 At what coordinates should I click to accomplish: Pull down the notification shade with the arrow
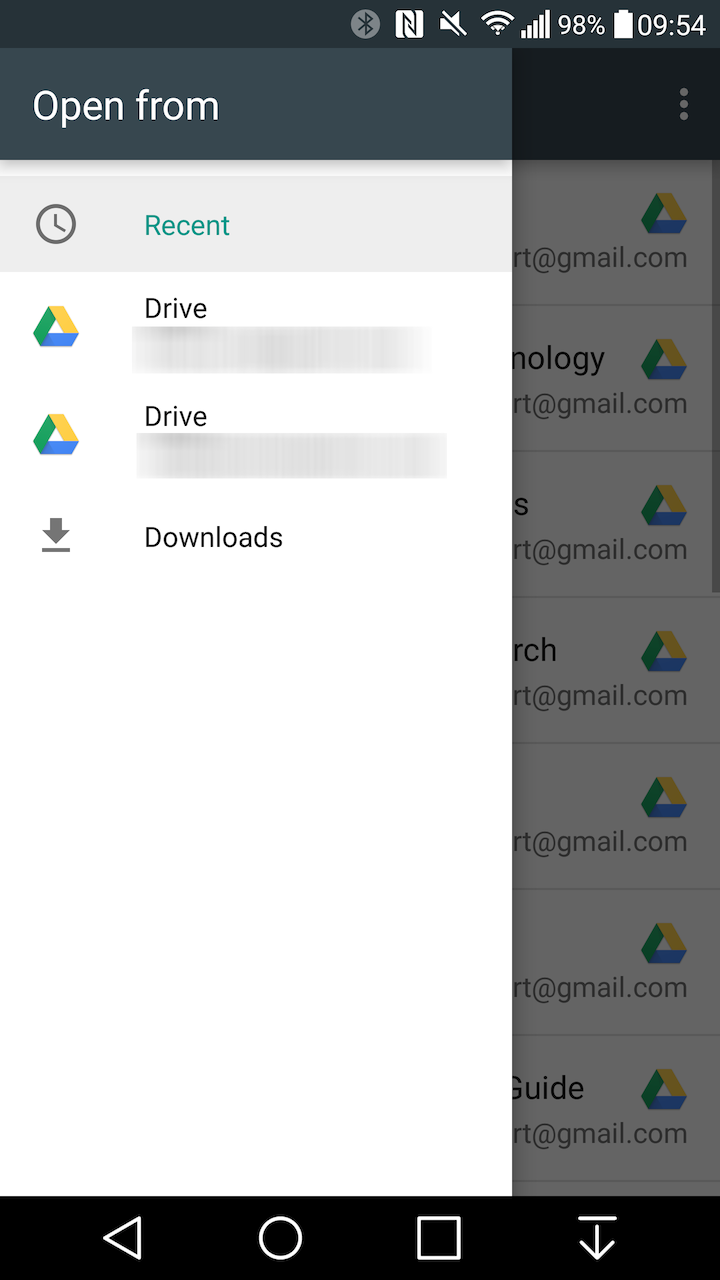click(597, 1238)
